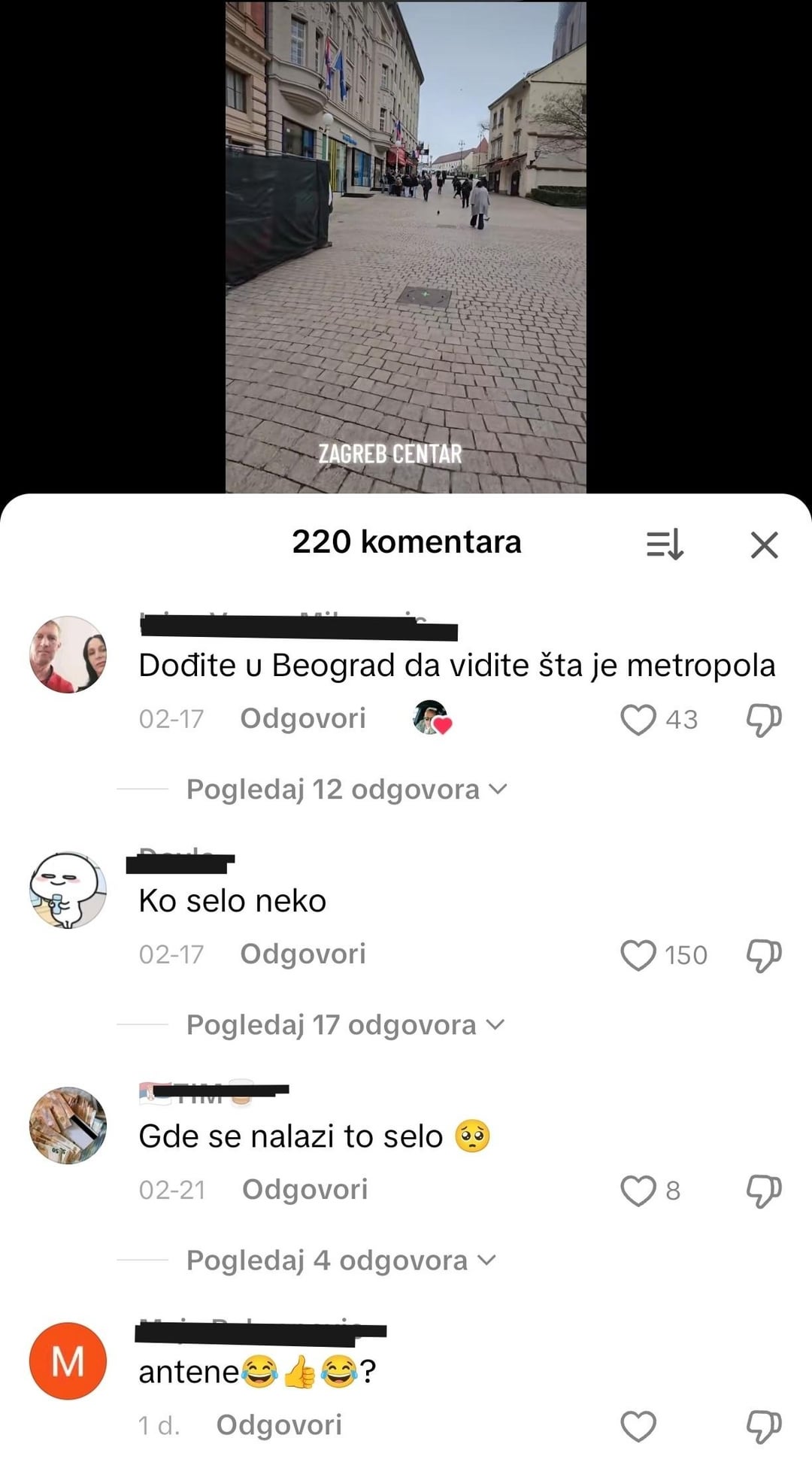Viewport: 812px width, 1459px height.
Task: Reply to the "Dođite u Beograd" comment
Action: (302, 718)
